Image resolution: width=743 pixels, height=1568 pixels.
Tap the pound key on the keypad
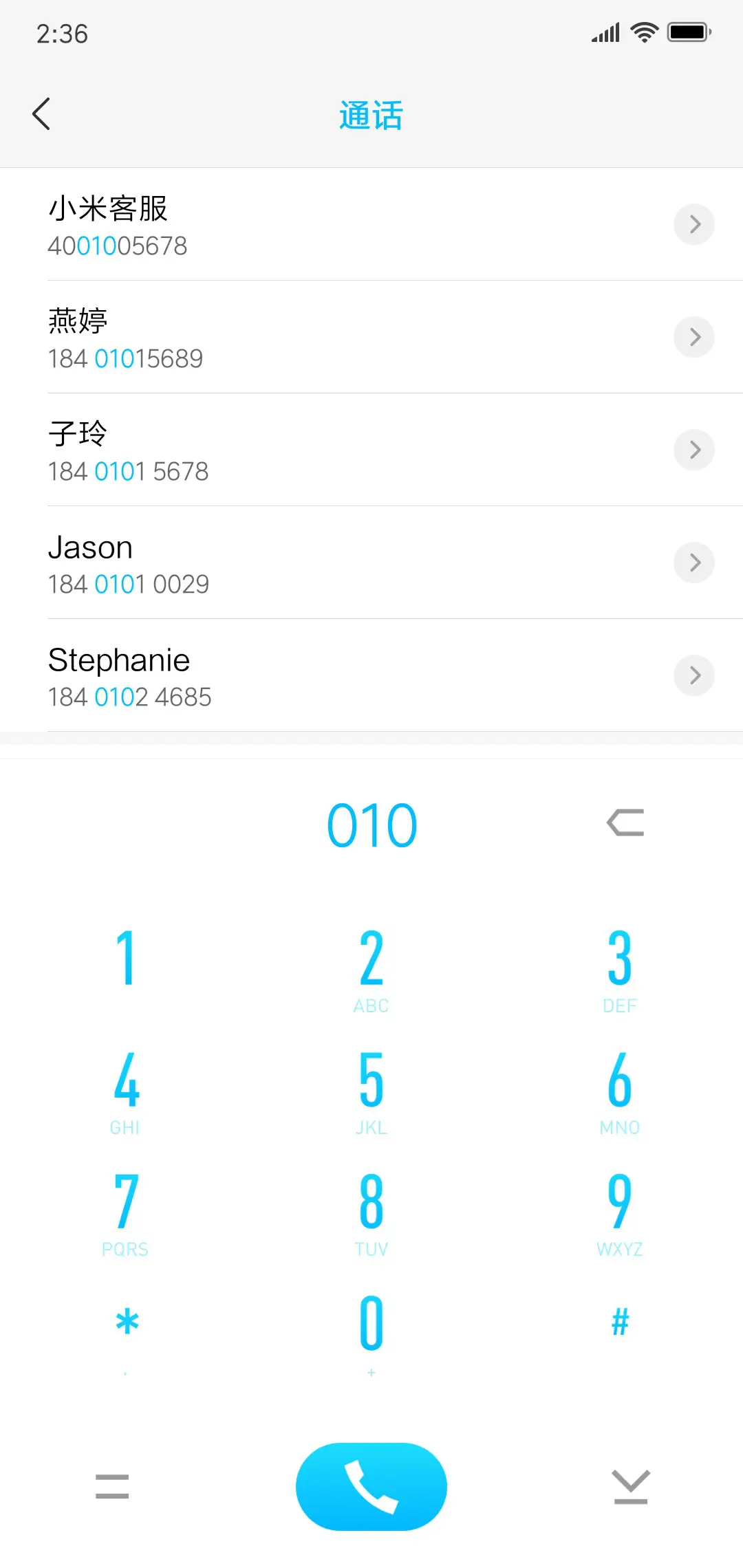[x=618, y=1320]
